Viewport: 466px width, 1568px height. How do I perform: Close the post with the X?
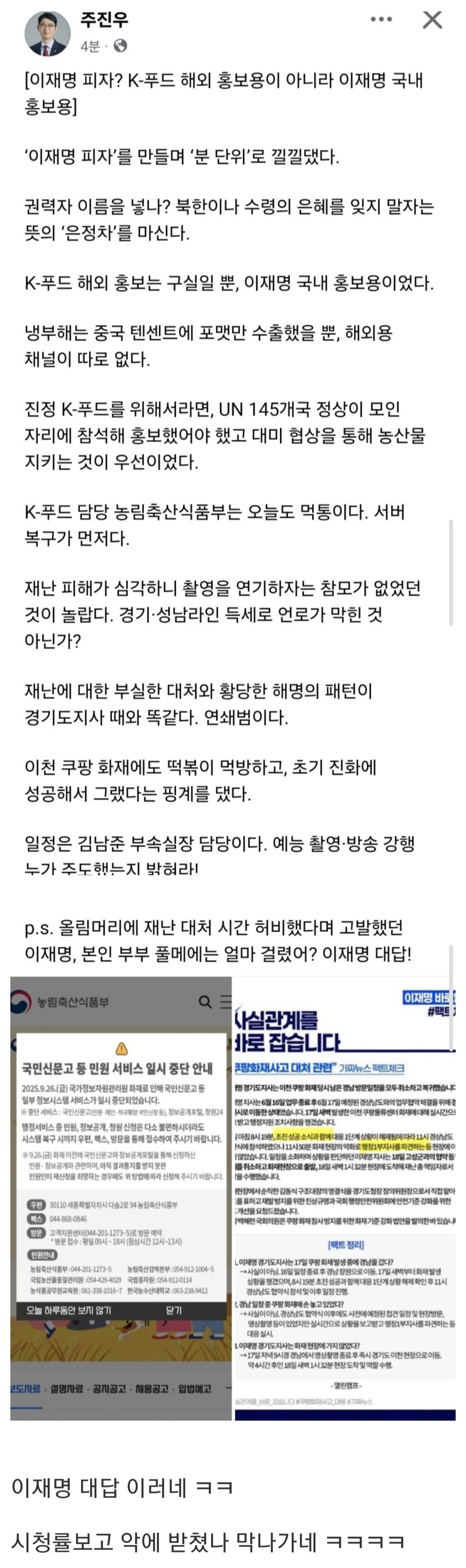(432, 19)
